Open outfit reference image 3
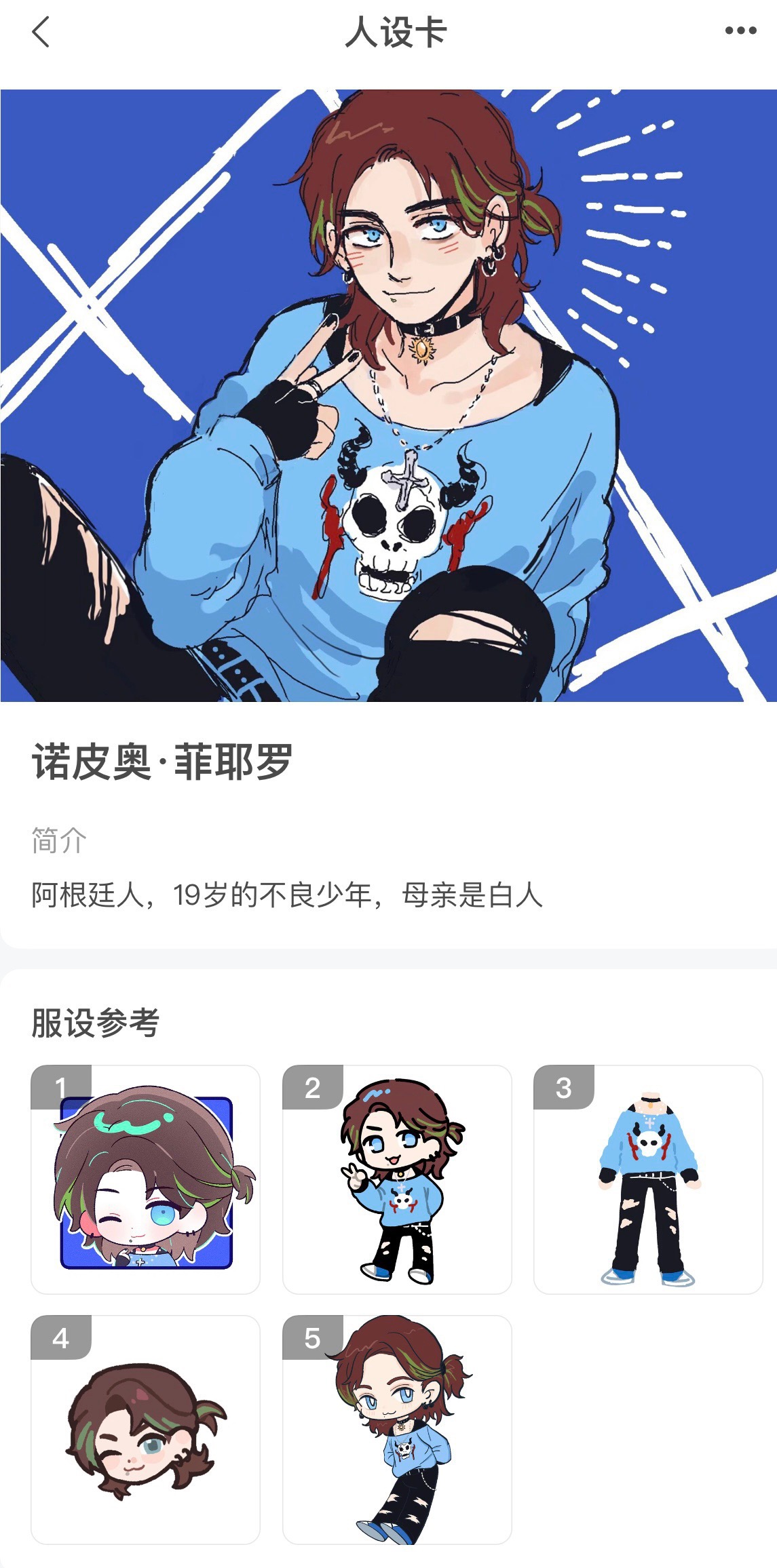 pos(648,1179)
